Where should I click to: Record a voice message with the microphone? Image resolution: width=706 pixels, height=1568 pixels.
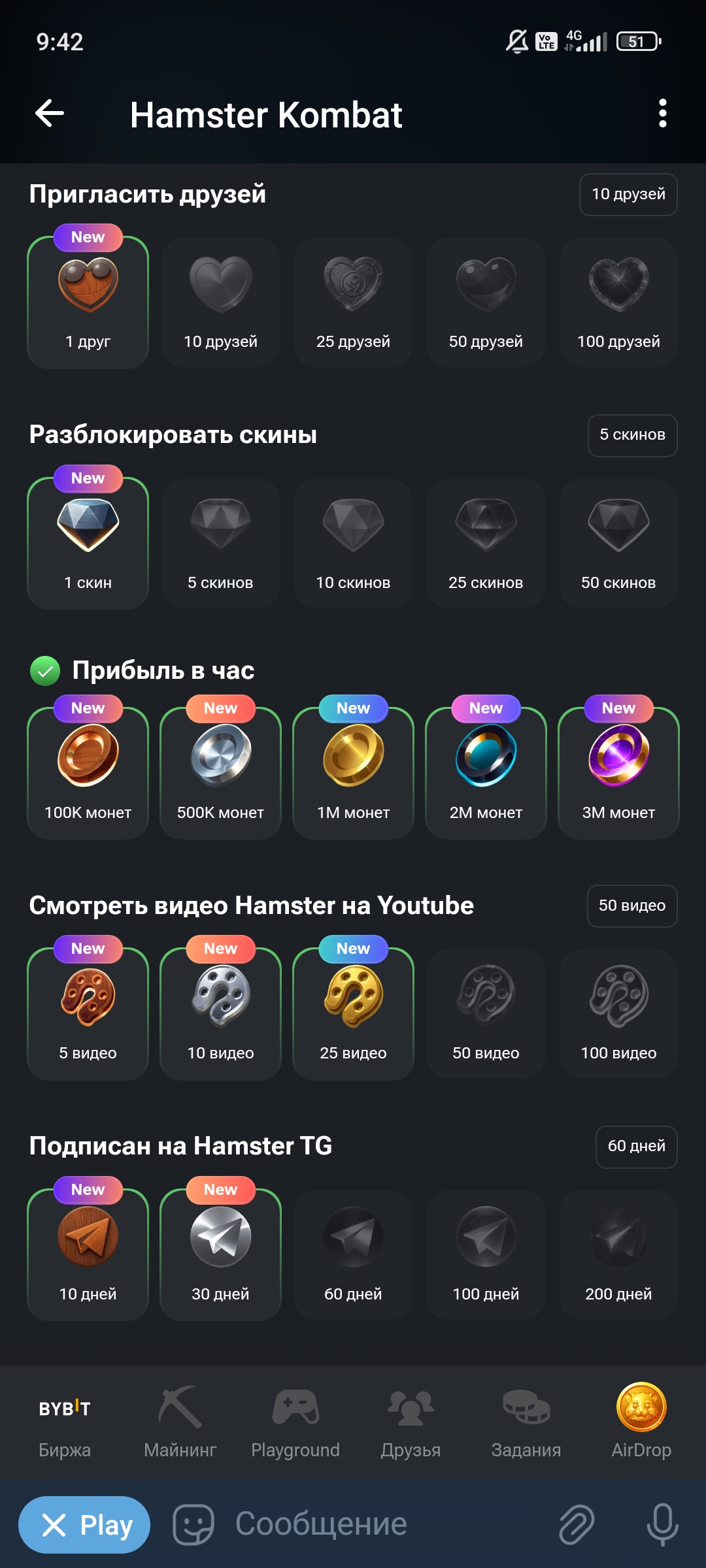pos(662,1525)
